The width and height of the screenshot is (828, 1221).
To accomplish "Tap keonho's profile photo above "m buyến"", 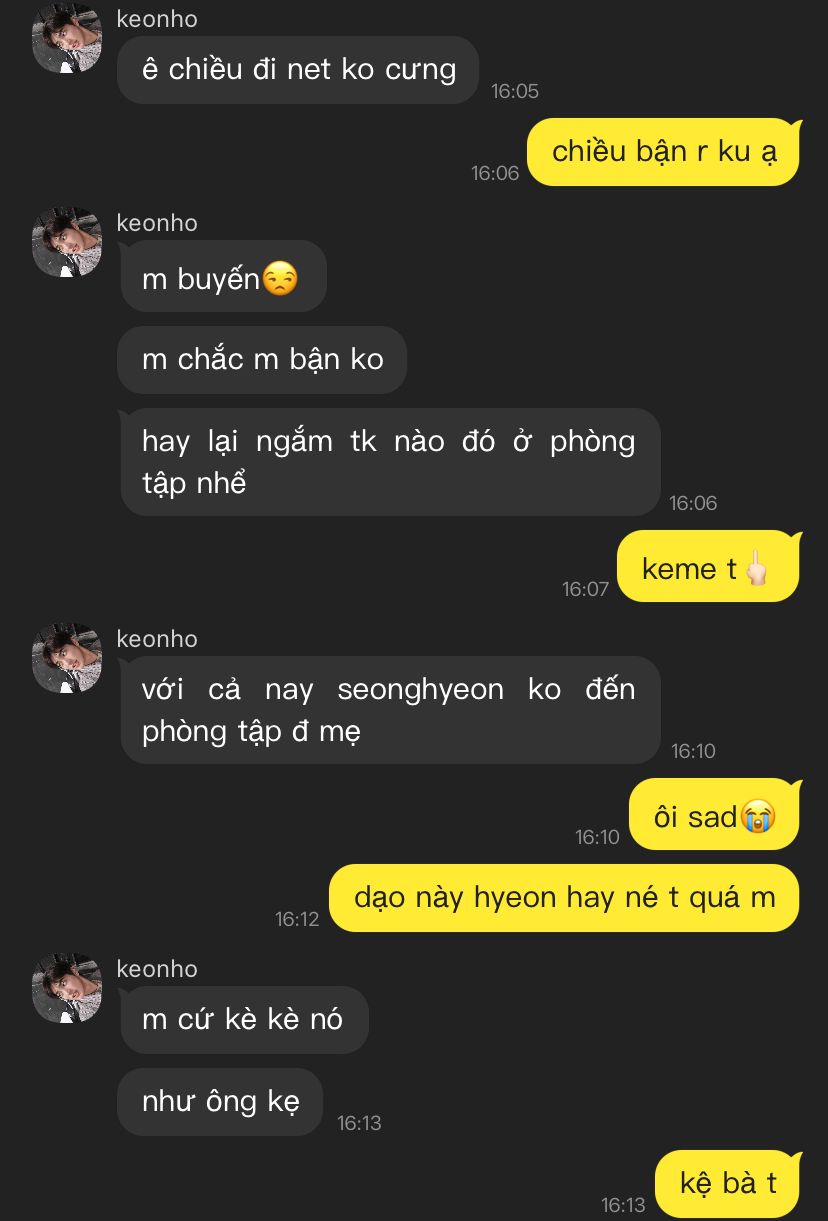I will coord(67,242).
